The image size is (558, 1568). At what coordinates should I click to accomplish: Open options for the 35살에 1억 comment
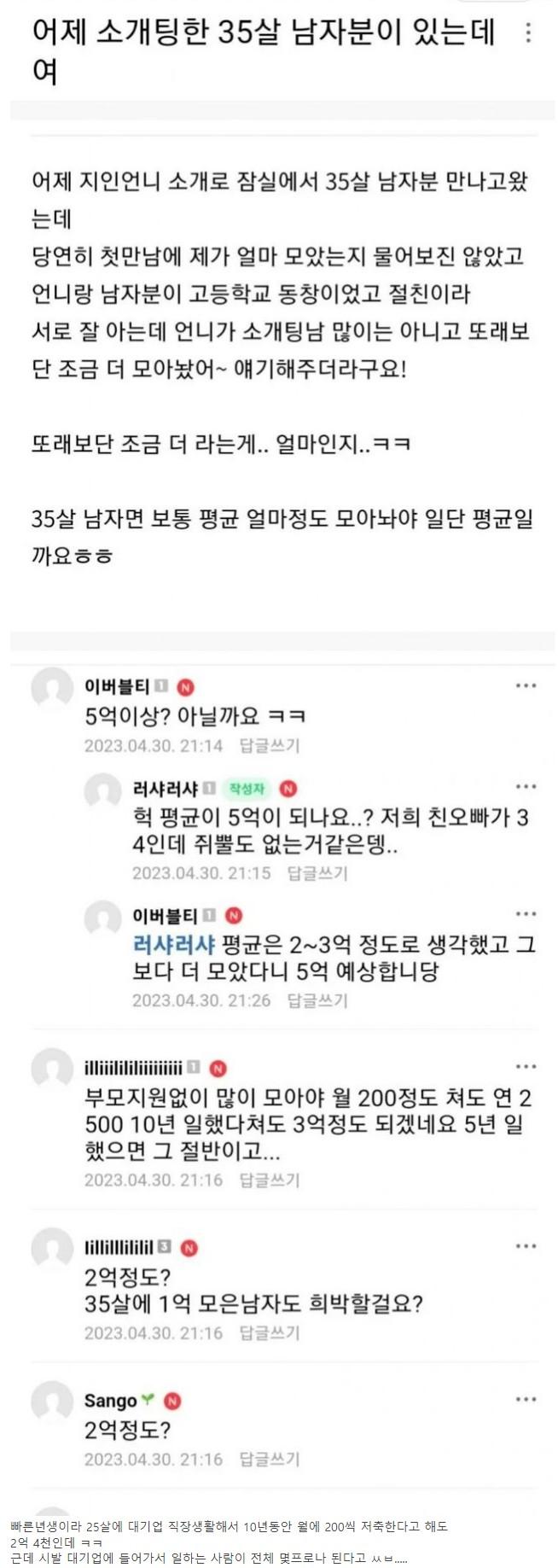tap(526, 1246)
